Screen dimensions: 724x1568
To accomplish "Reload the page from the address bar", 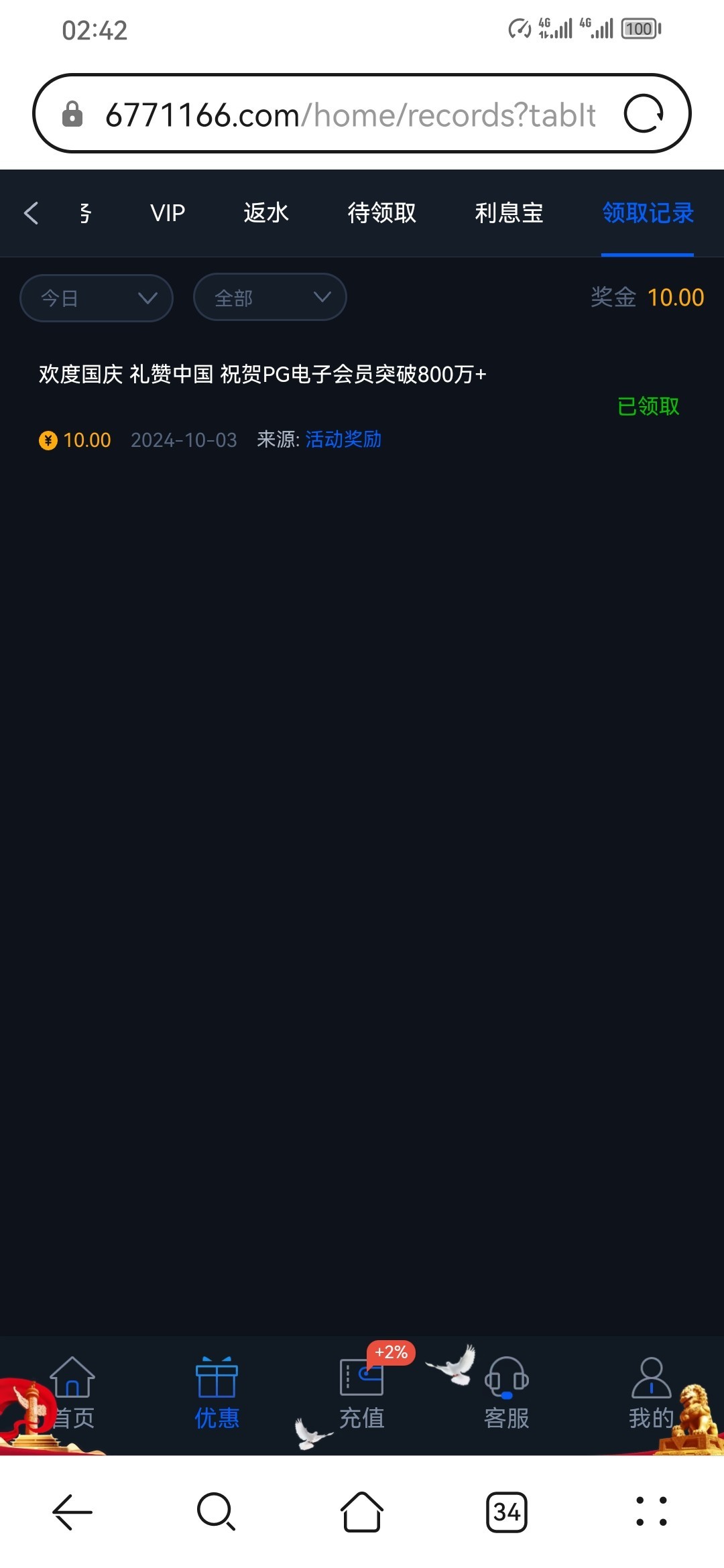I will 644,114.
